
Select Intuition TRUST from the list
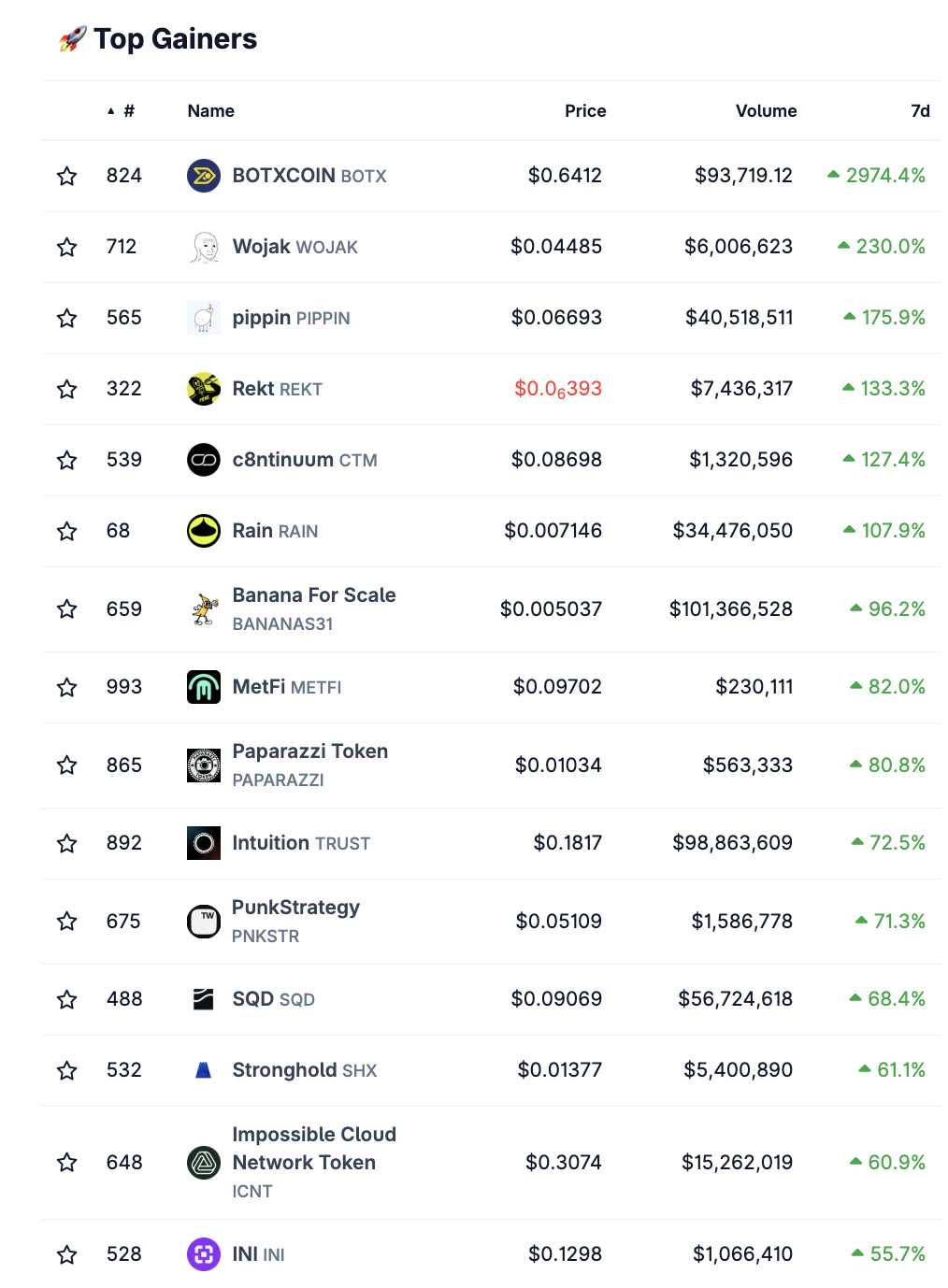coord(300,843)
